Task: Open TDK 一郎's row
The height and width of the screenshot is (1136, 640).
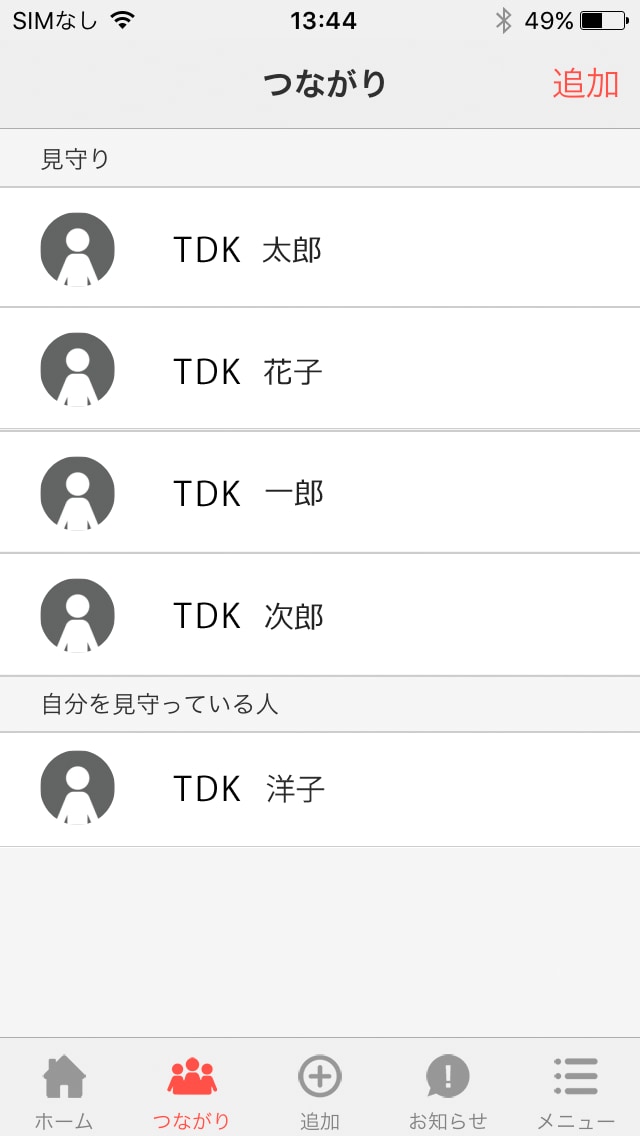Action: point(320,492)
